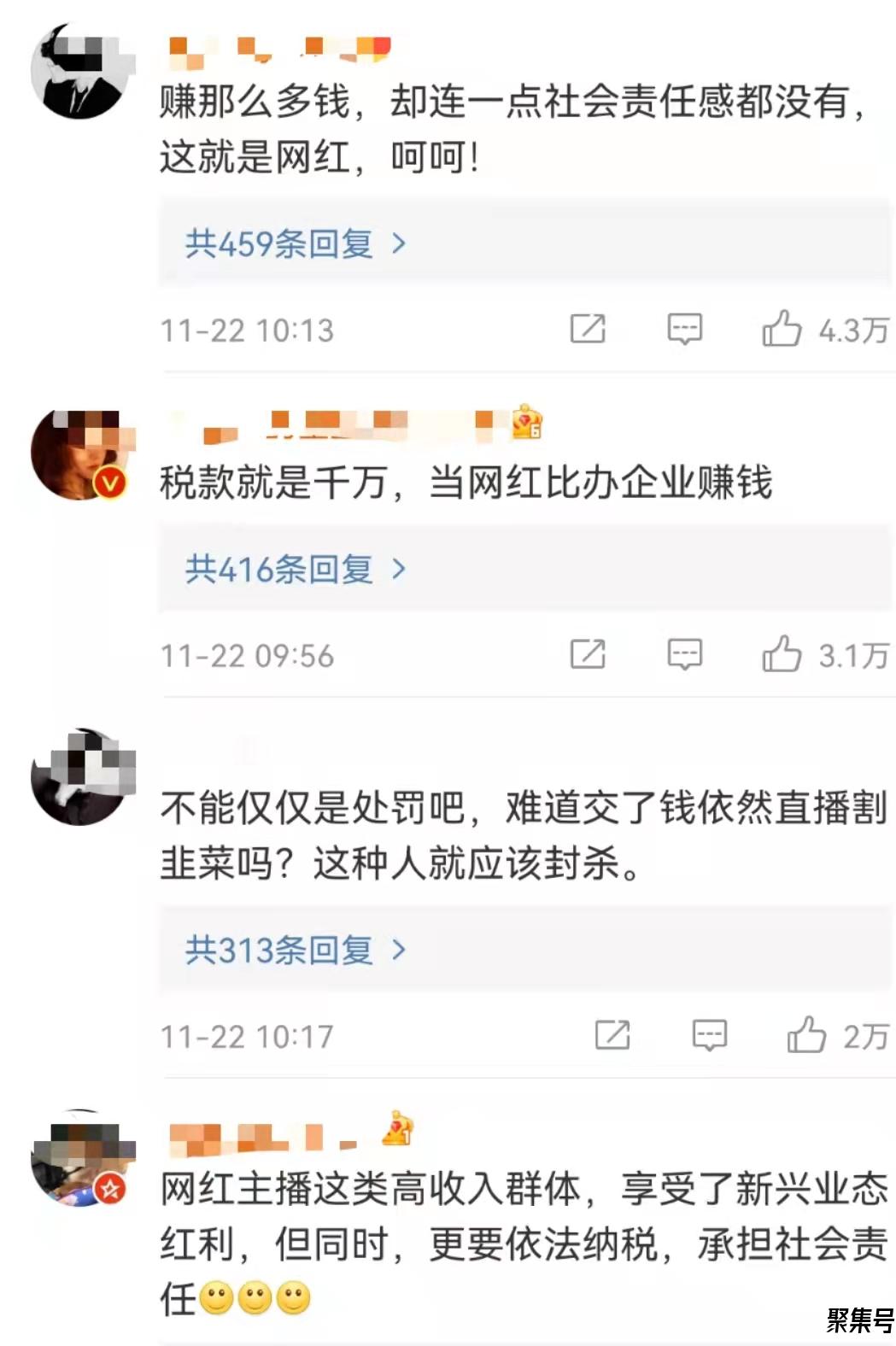
Task: Like the comment with 3.1万 likes
Action: (x=782, y=655)
